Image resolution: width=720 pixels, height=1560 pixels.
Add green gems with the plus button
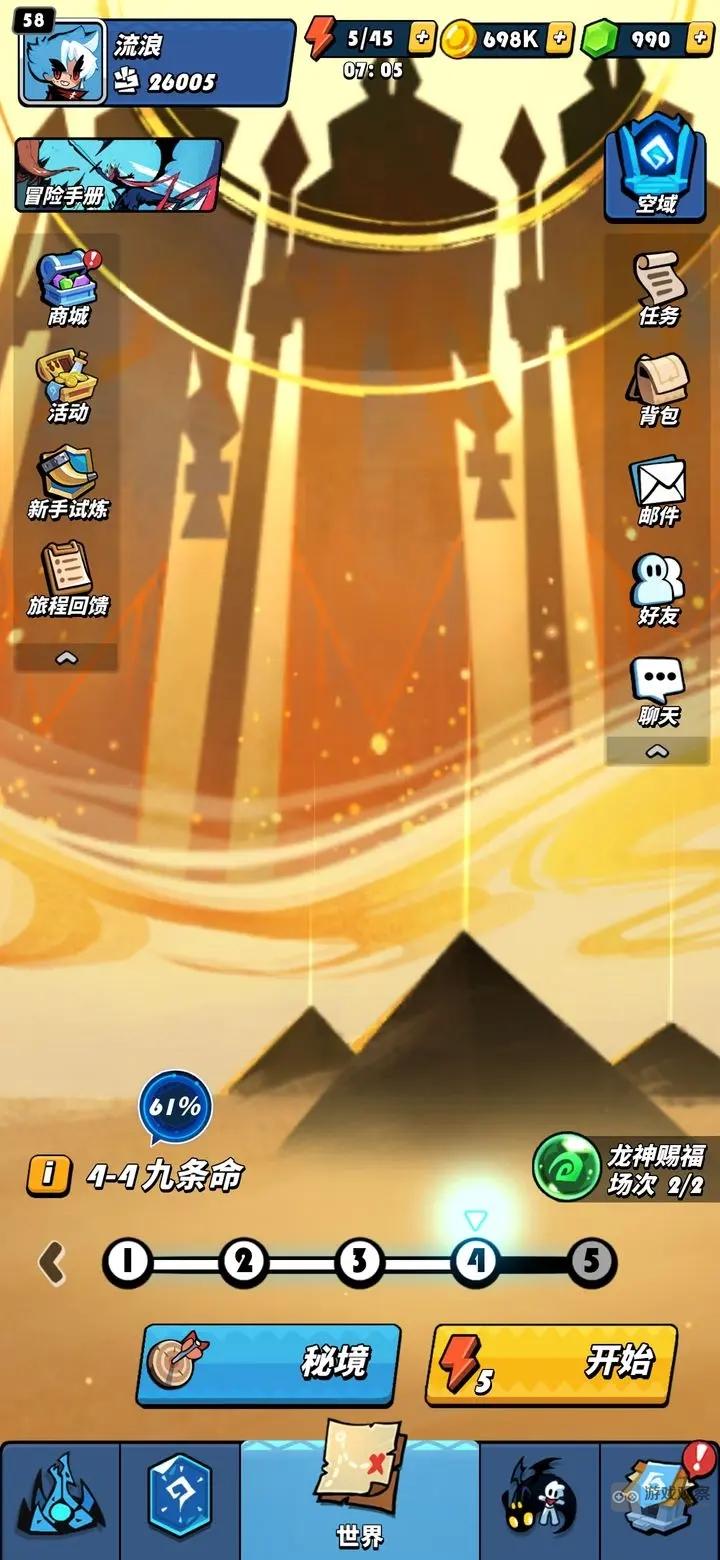click(x=699, y=39)
